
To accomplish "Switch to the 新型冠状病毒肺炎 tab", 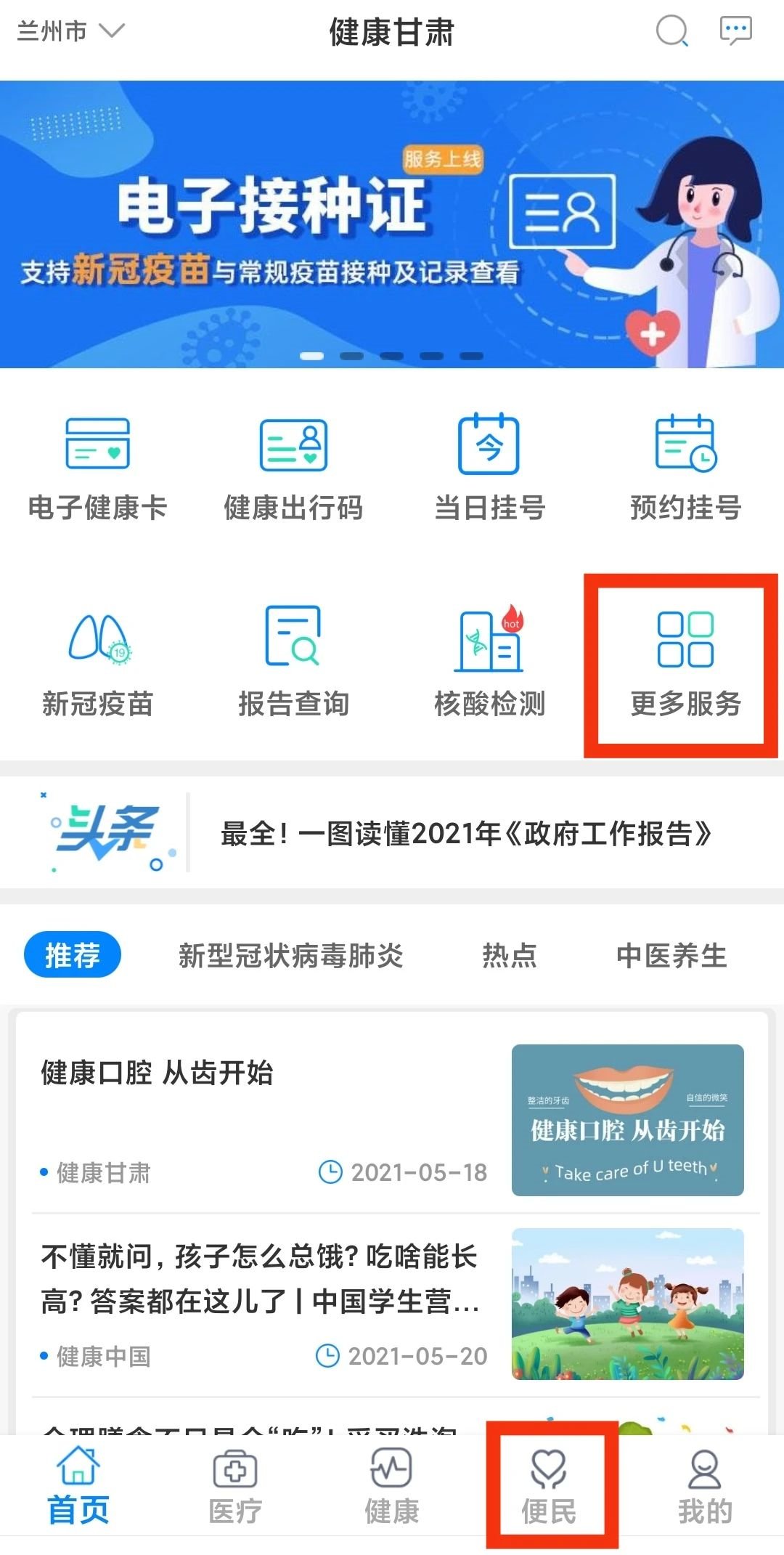I will 290,955.
